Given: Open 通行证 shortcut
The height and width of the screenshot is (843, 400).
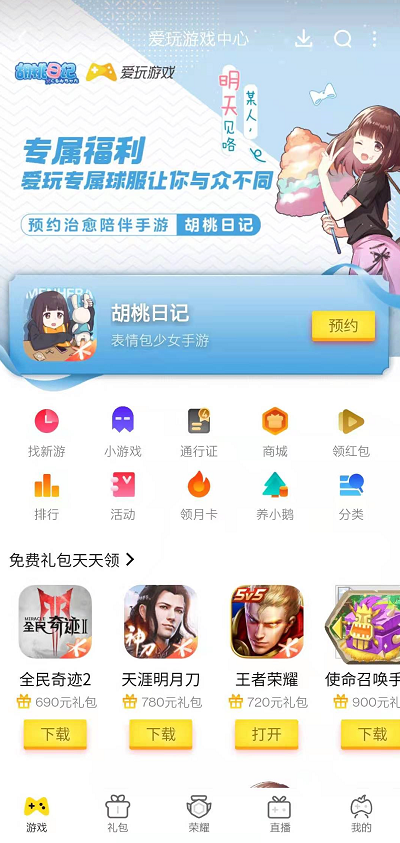Looking at the screenshot, I should [199, 433].
